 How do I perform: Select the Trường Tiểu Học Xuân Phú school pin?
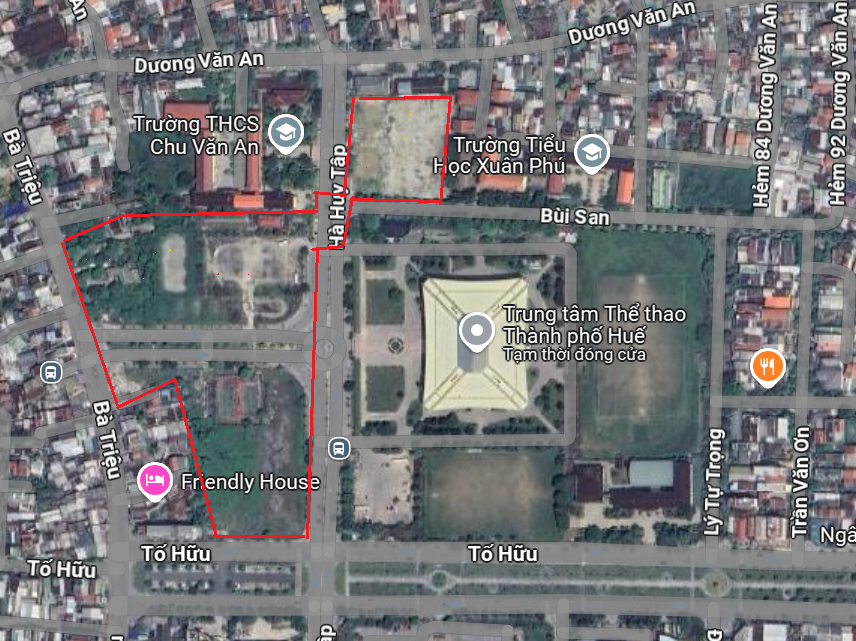tap(592, 153)
